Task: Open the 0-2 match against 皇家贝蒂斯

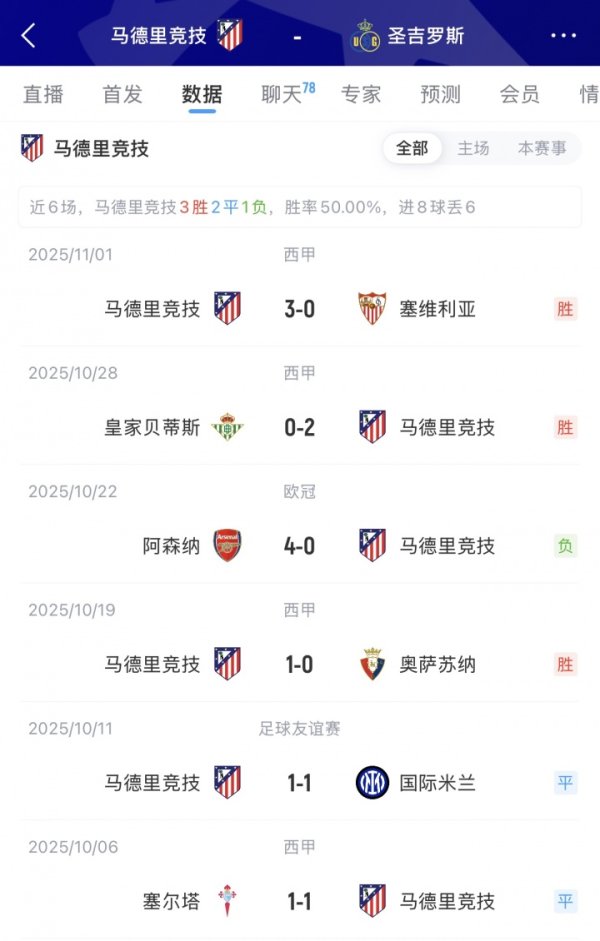Action: (299, 428)
